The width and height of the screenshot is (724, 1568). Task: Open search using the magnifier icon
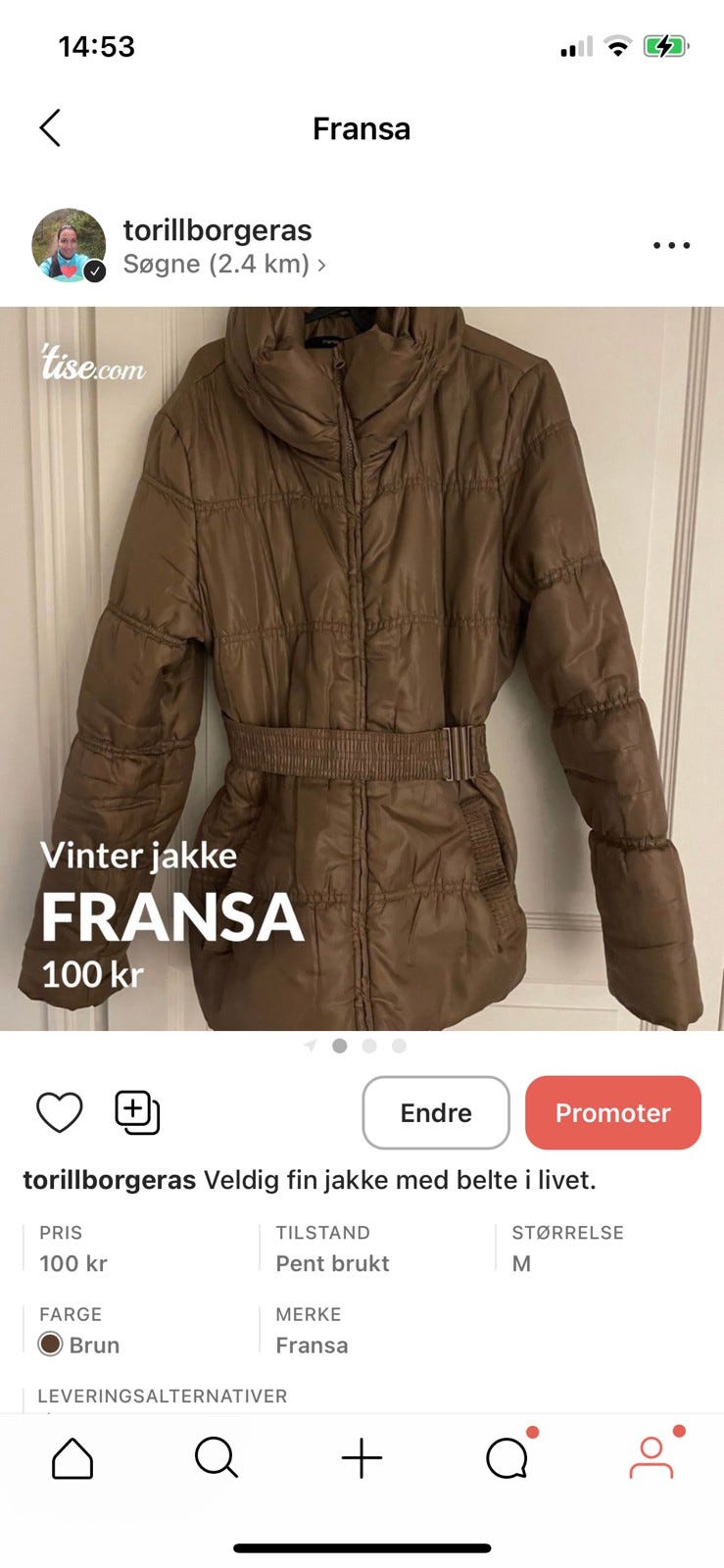point(216,1457)
